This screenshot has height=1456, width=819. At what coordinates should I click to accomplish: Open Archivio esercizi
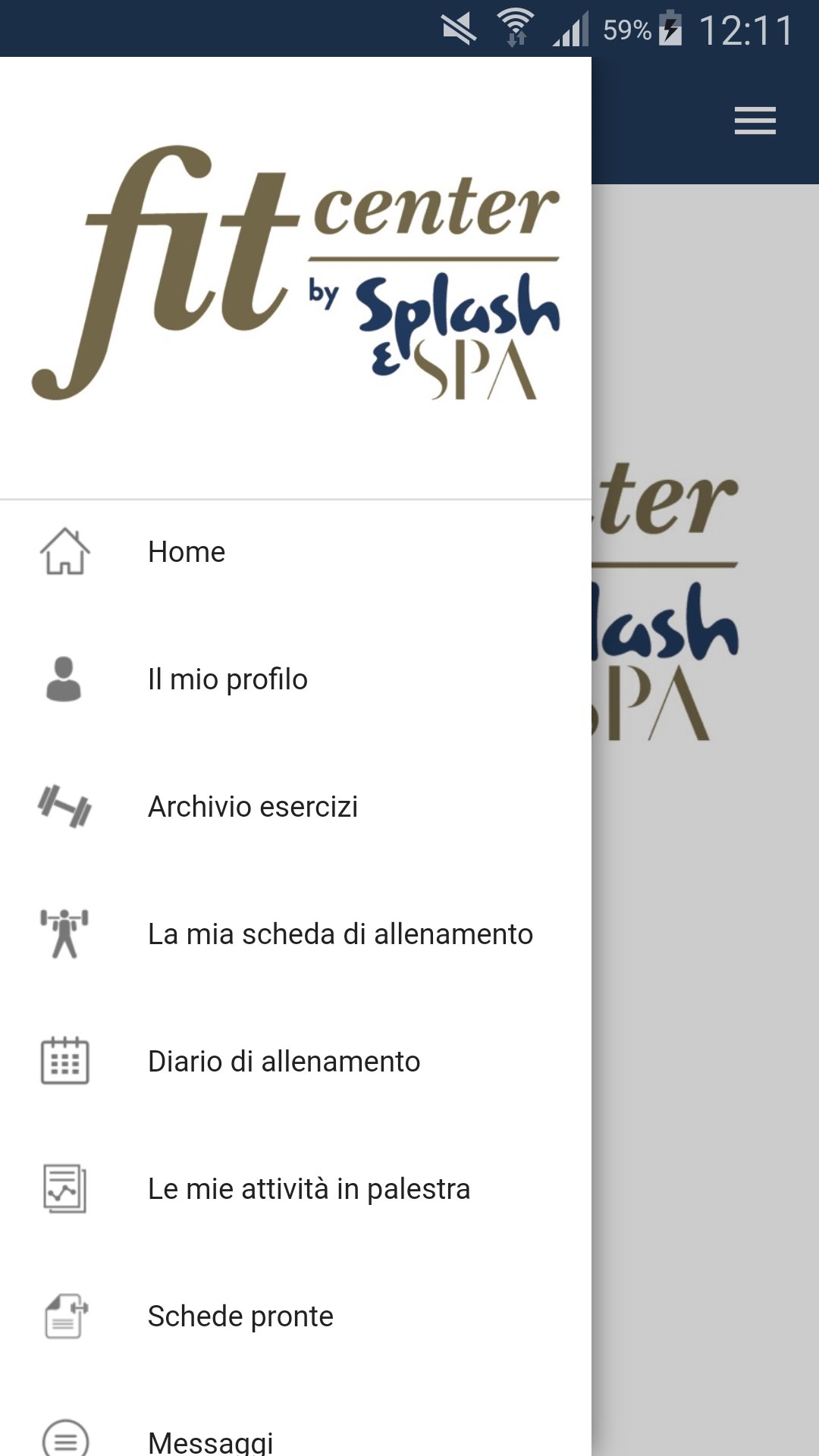(x=296, y=807)
